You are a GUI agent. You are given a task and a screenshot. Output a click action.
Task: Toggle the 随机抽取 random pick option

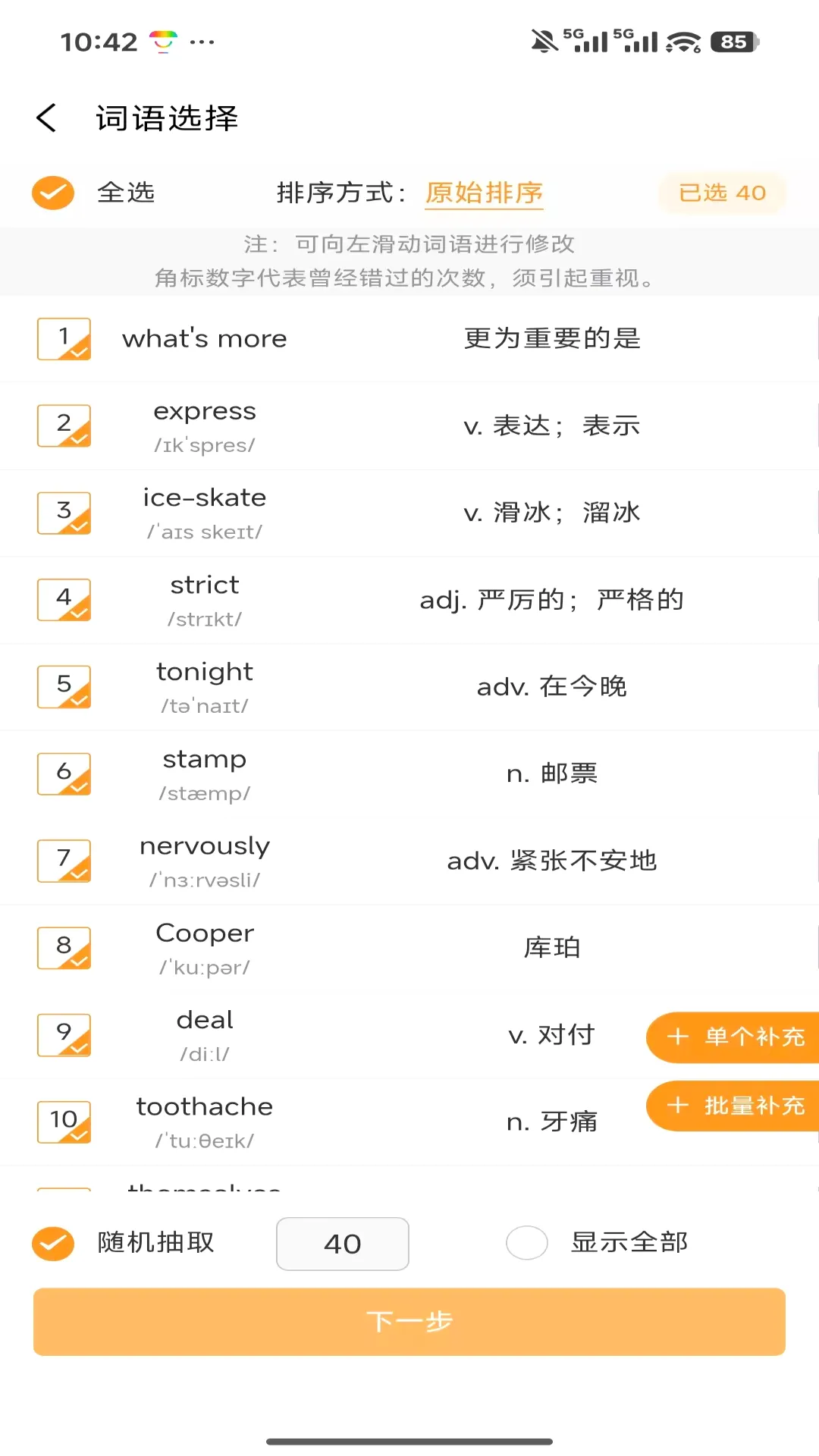pyautogui.click(x=53, y=1243)
